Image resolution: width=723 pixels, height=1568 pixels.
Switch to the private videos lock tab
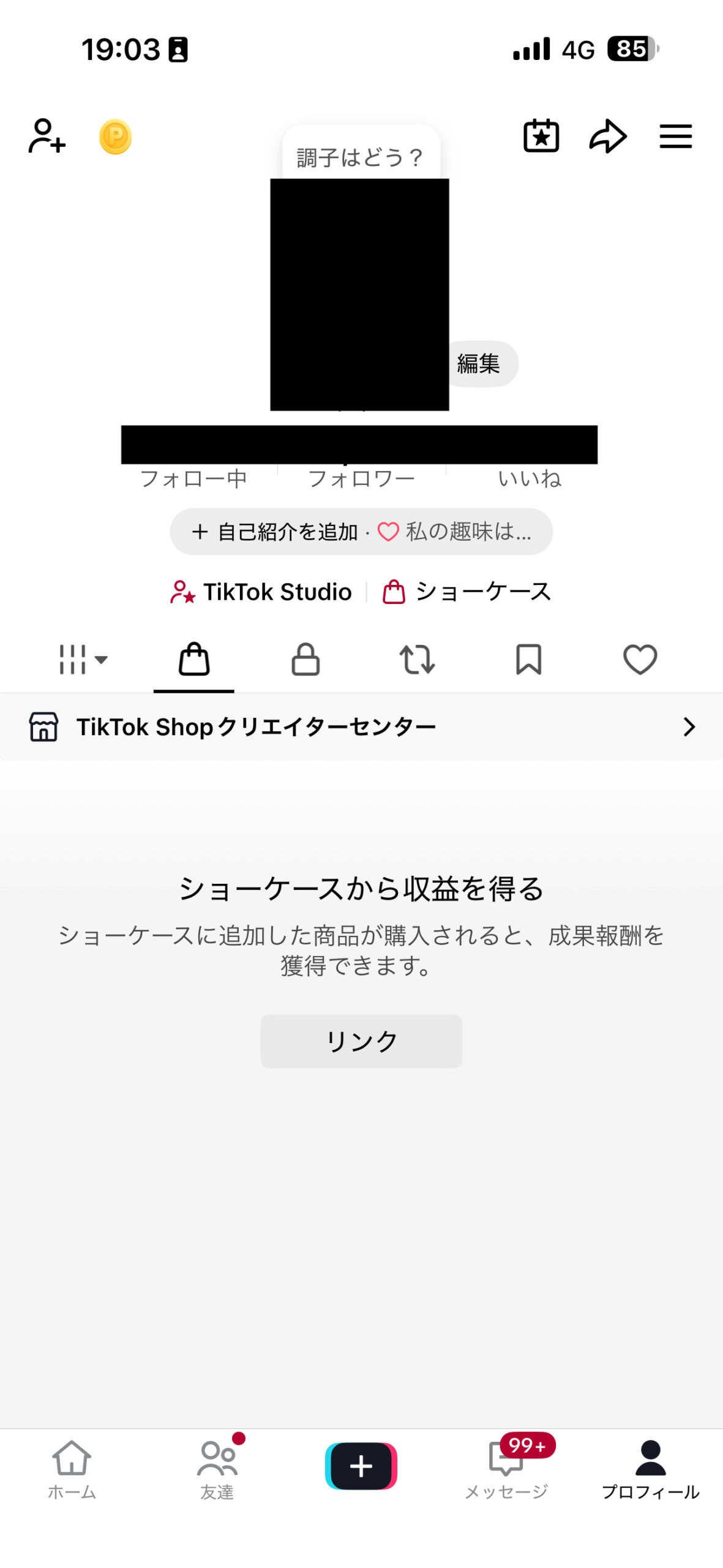305,659
